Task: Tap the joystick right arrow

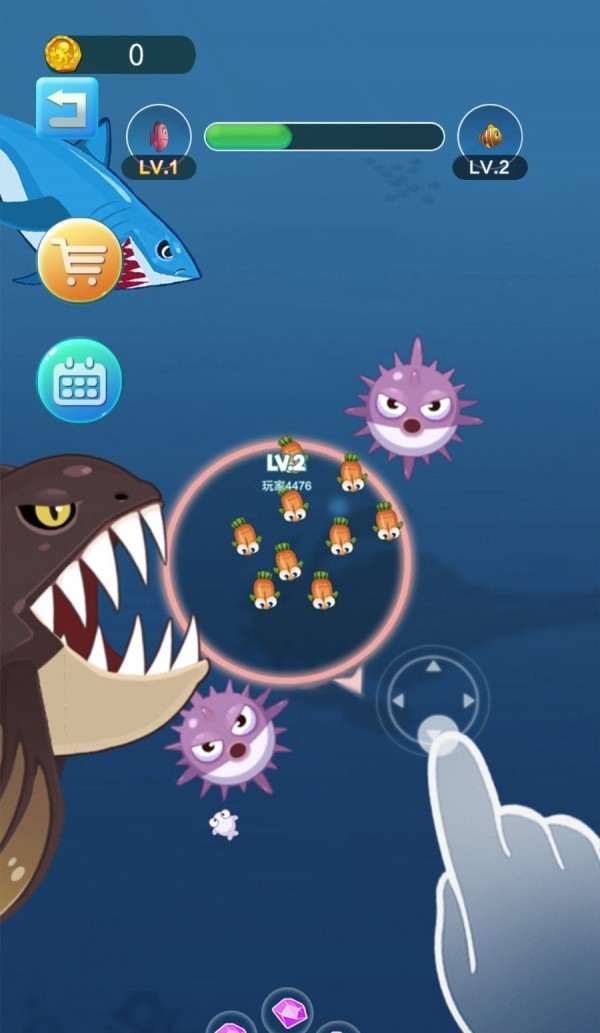Action: coord(468,701)
